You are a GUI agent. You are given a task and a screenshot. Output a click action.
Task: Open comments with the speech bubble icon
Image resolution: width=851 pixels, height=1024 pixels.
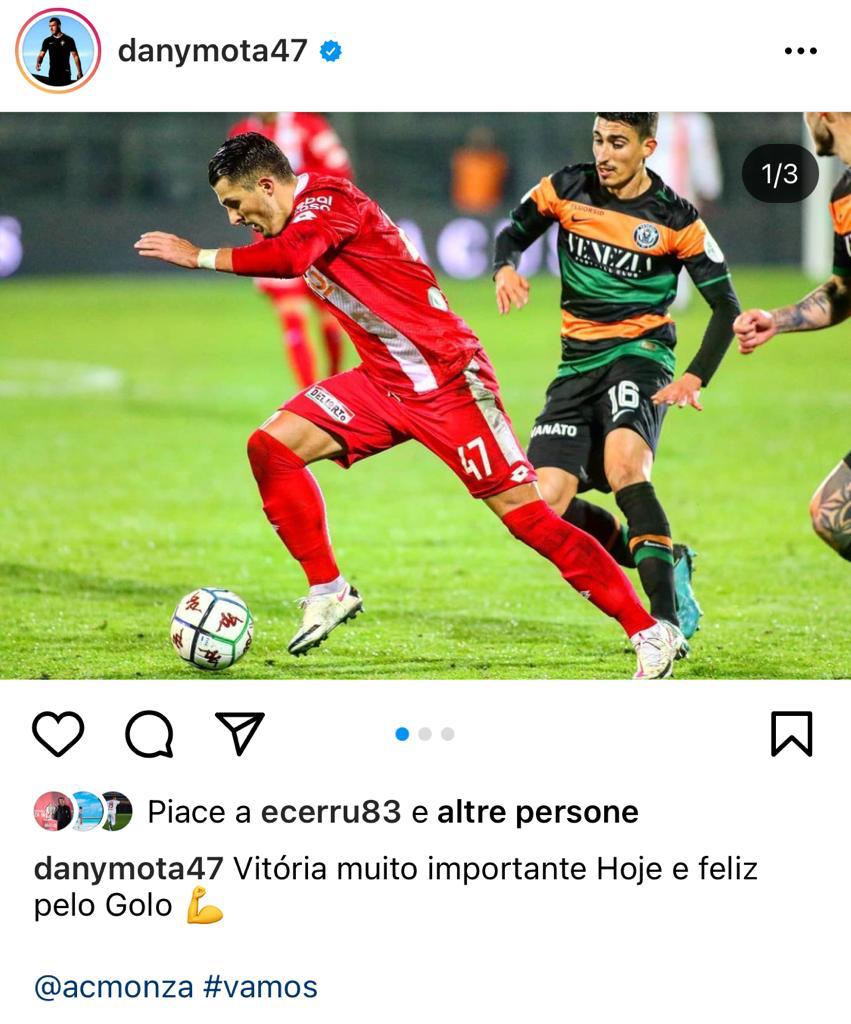[x=150, y=734]
